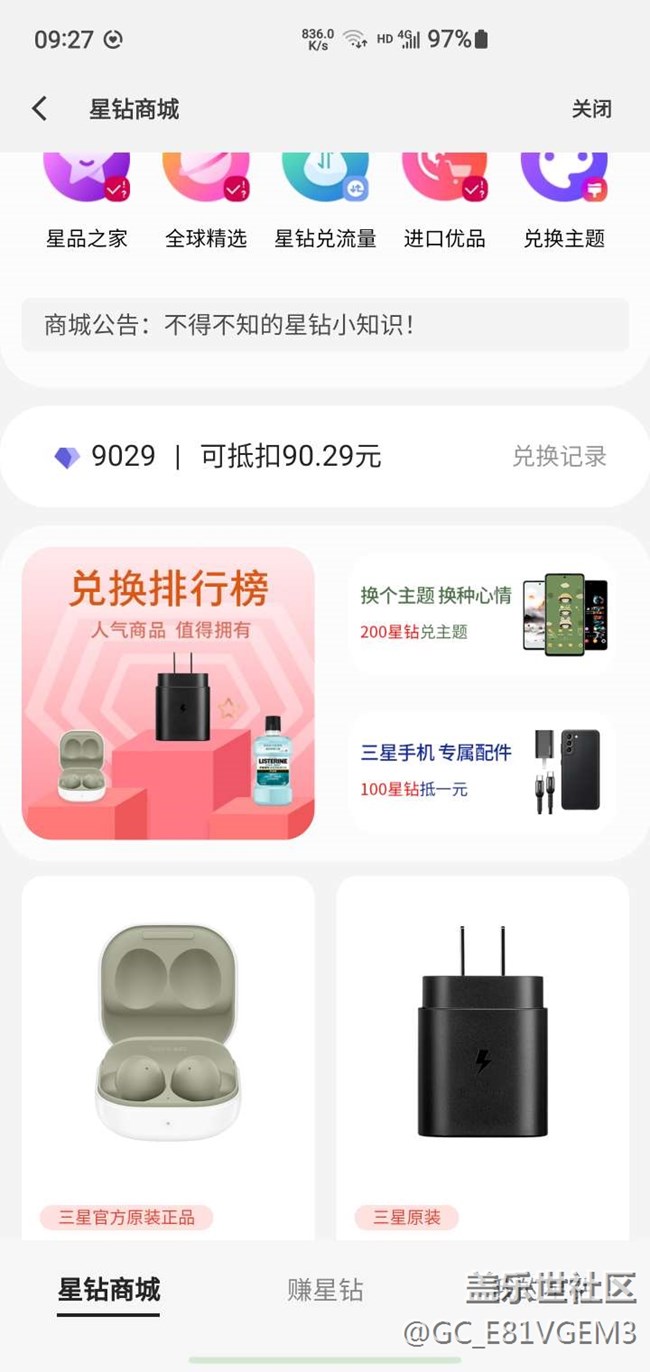Go back using the top-left arrow
The width and height of the screenshot is (650, 1372).
coord(40,109)
